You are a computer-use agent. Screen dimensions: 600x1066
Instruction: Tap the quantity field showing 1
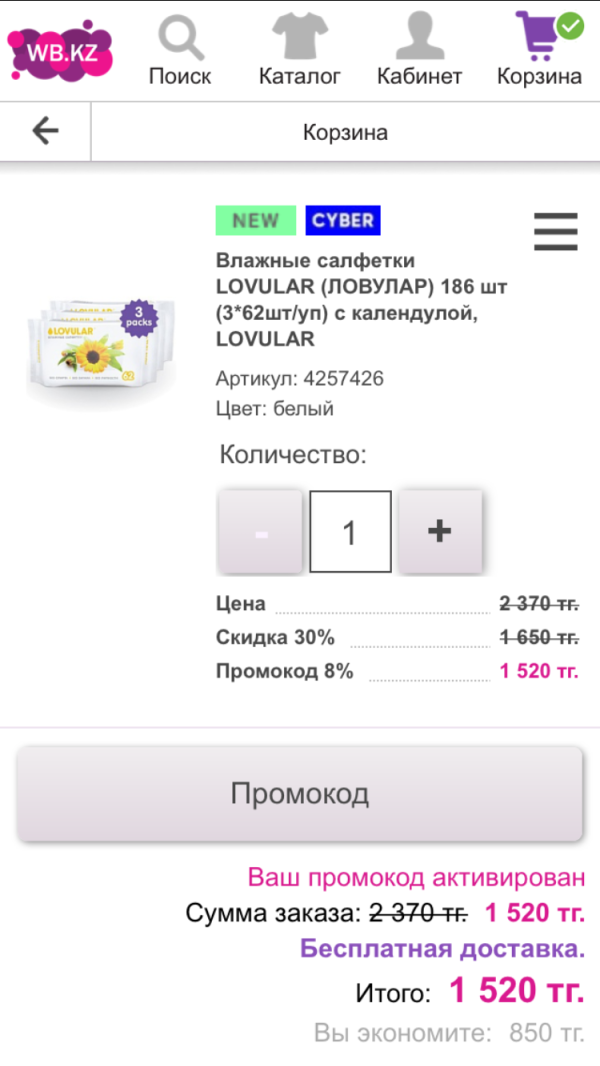pyautogui.click(x=350, y=532)
